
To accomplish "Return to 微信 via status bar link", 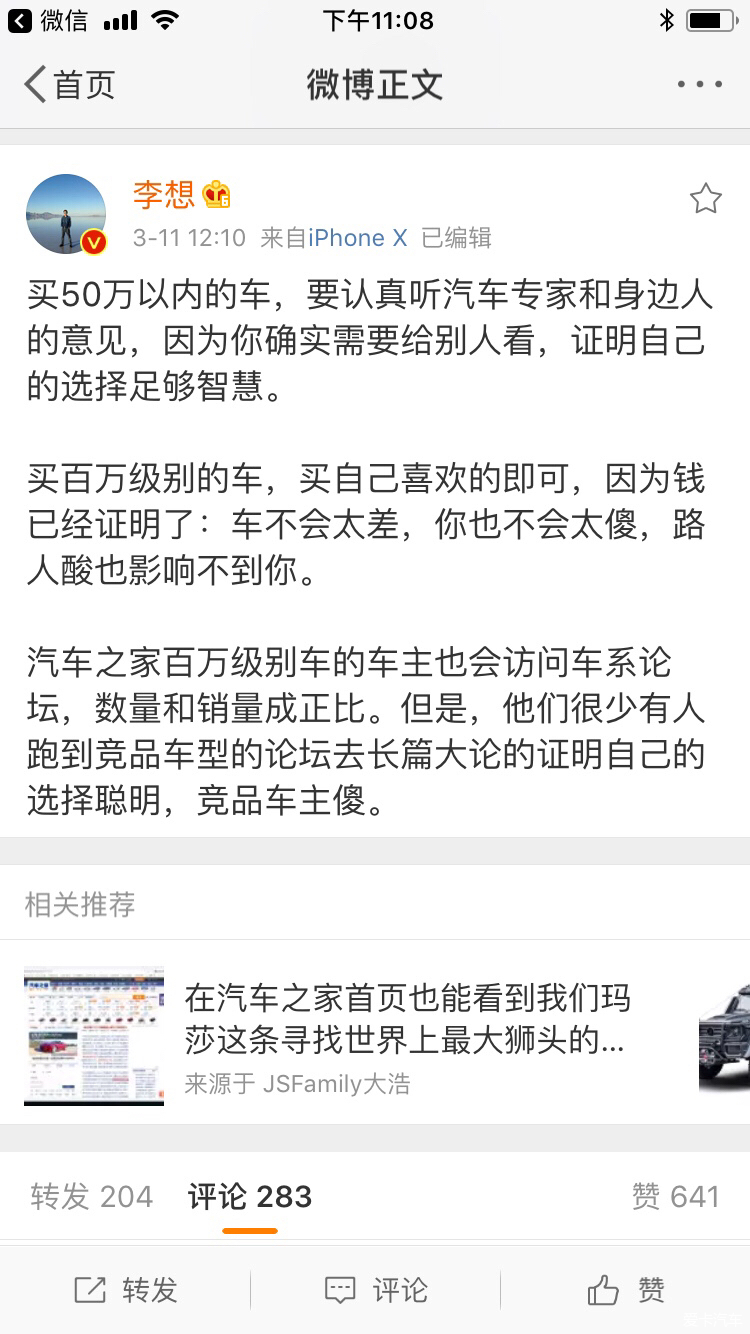I will pyautogui.click(x=48, y=20).
